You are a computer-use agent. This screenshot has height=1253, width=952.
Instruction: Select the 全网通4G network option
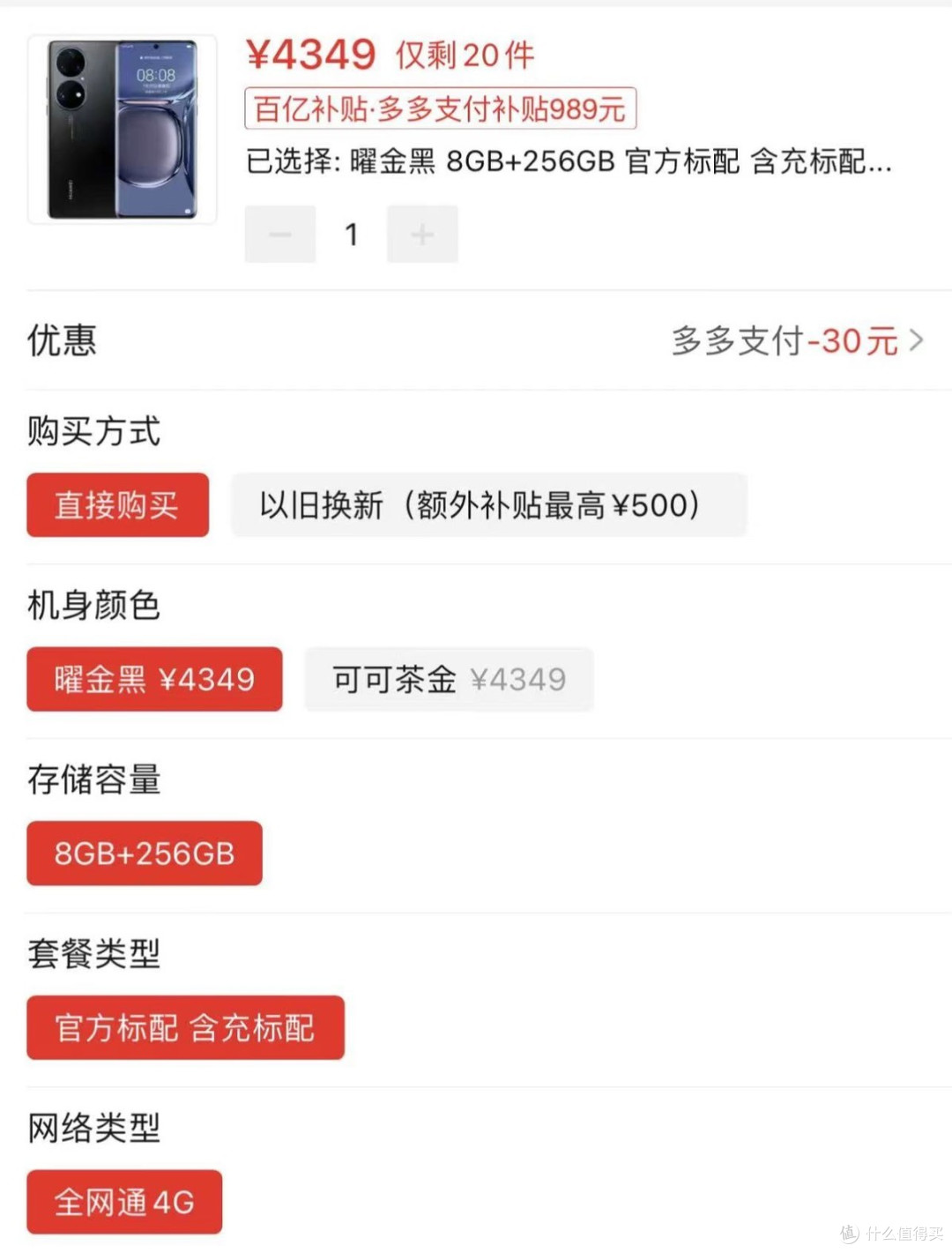click(123, 1200)
